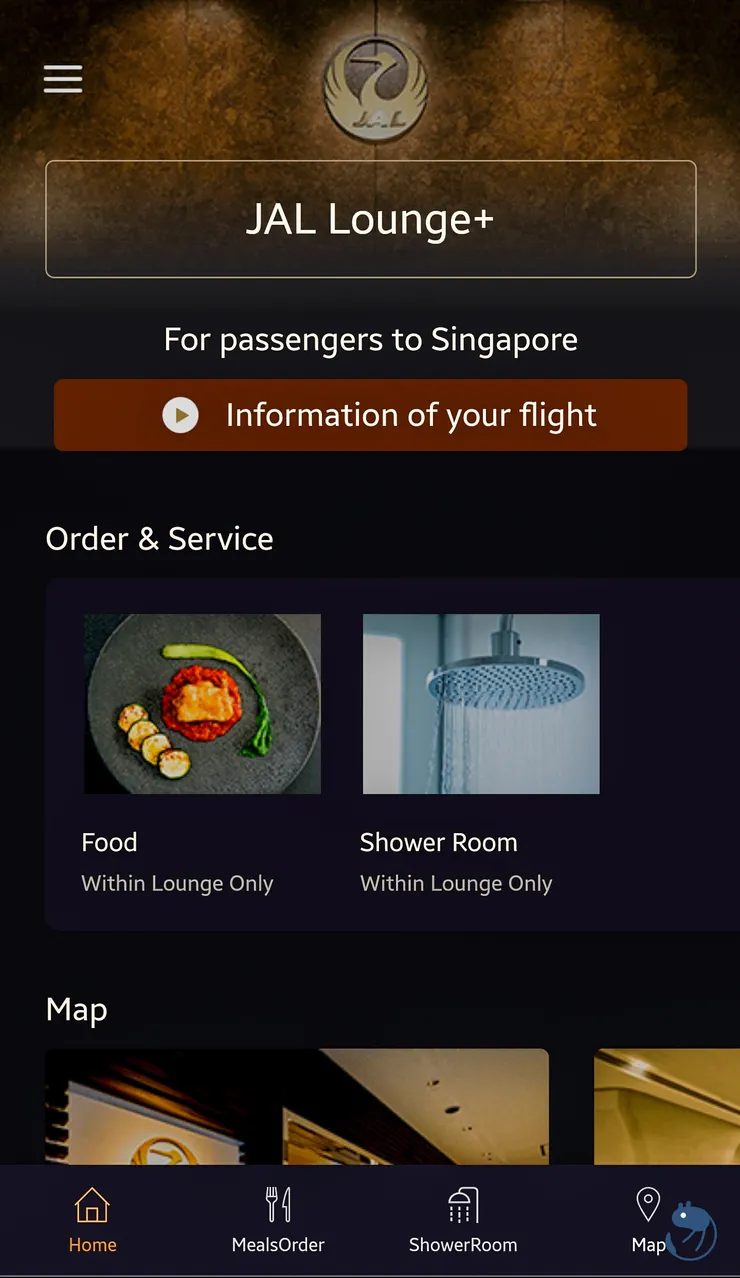Screen dimensions: 740x1278
Task: Switch to the MealsOrder tab
Action: coord(278,1220)
